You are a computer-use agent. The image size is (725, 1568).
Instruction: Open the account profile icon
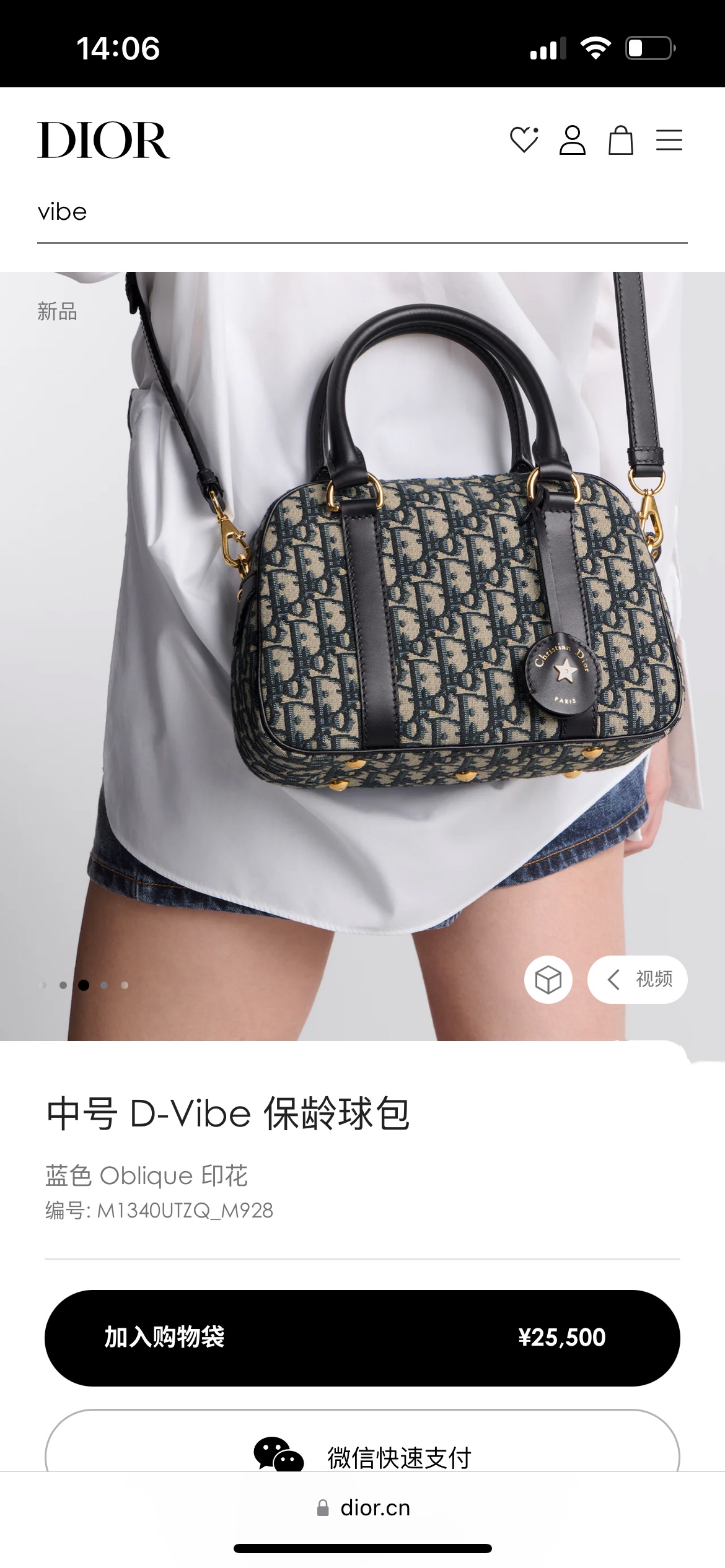point(572,140)
